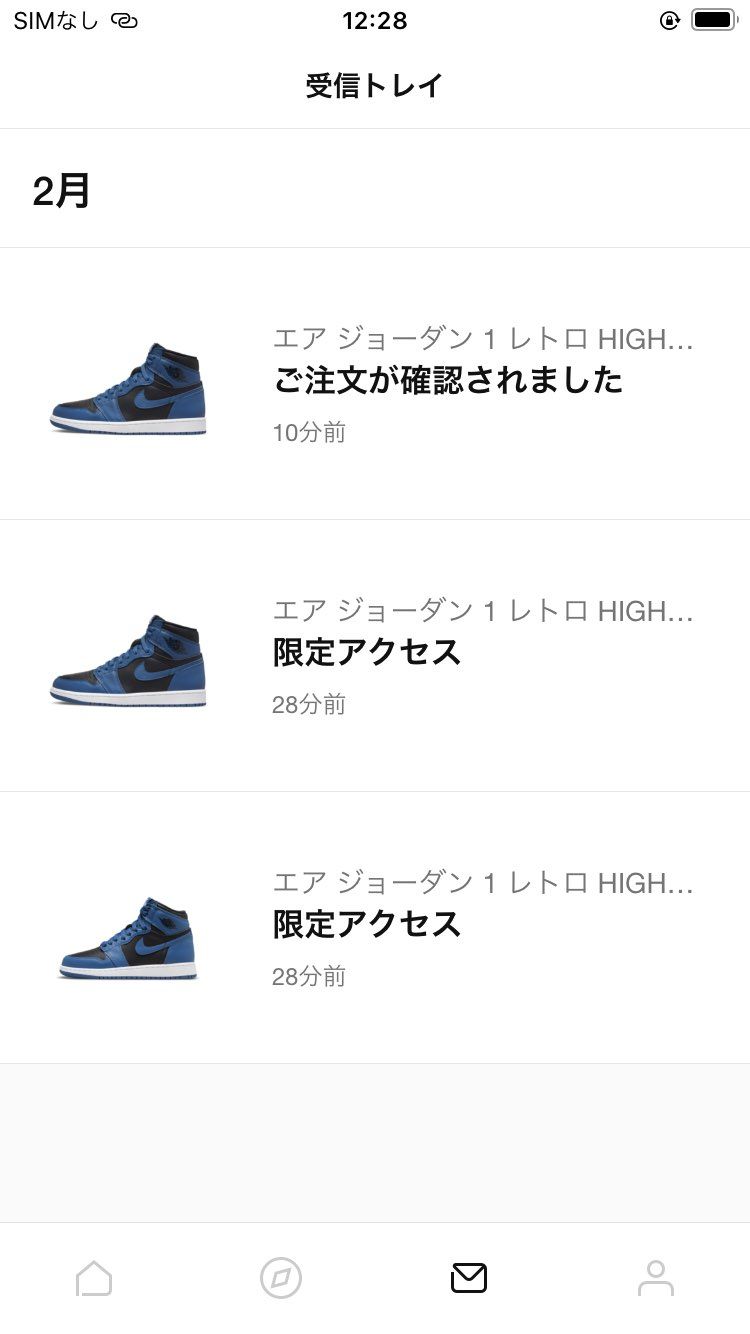Image resolution: width=750 pixels, height=1334 pixels.
Task: Open the ご注文が確認されました notification
Action: (445, 380)
